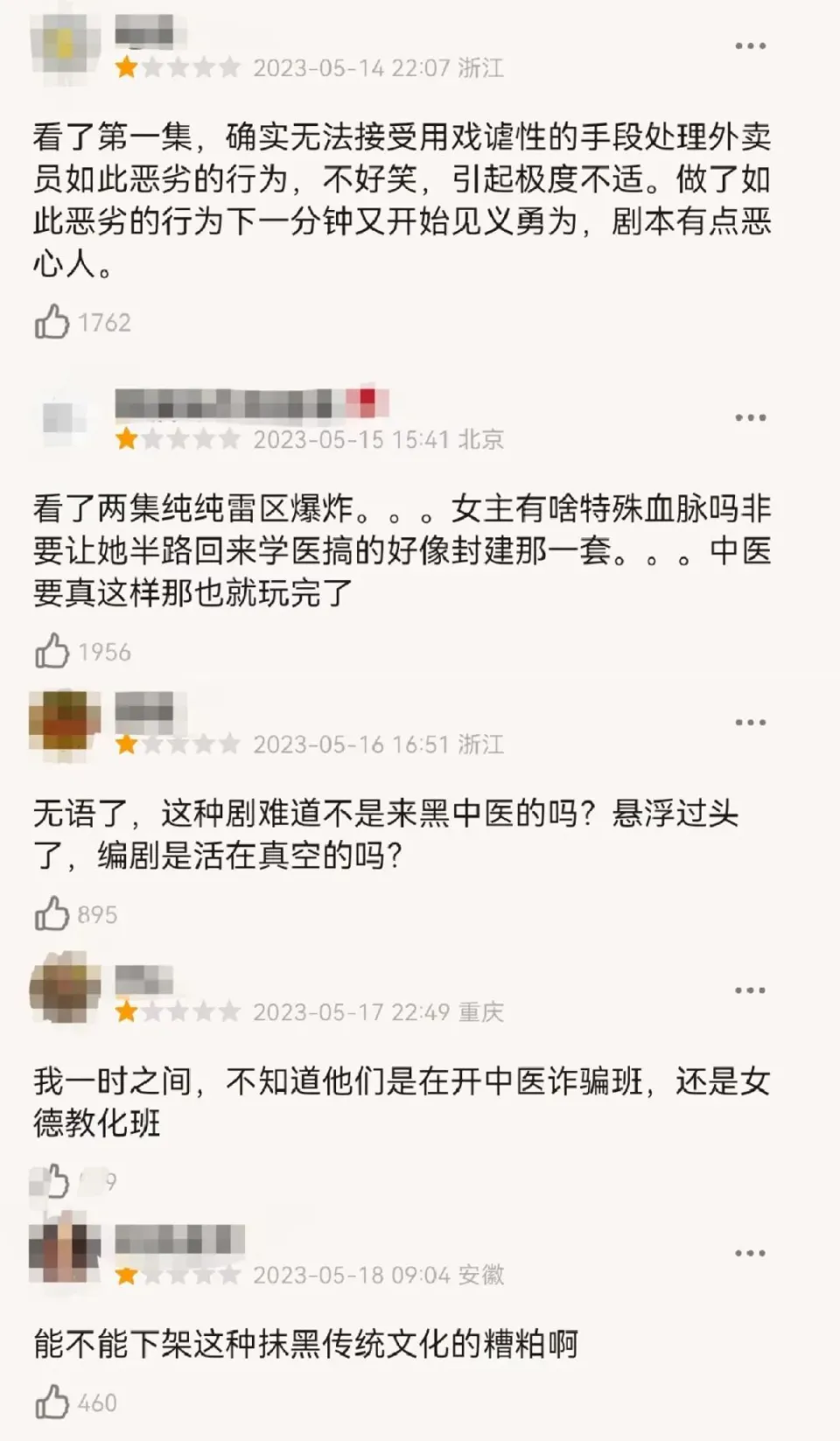This screenshot has height=1441, width=840.
Task: Open reviewer avatar on 2023-05-16 review
Action: (x=65, y=721)
